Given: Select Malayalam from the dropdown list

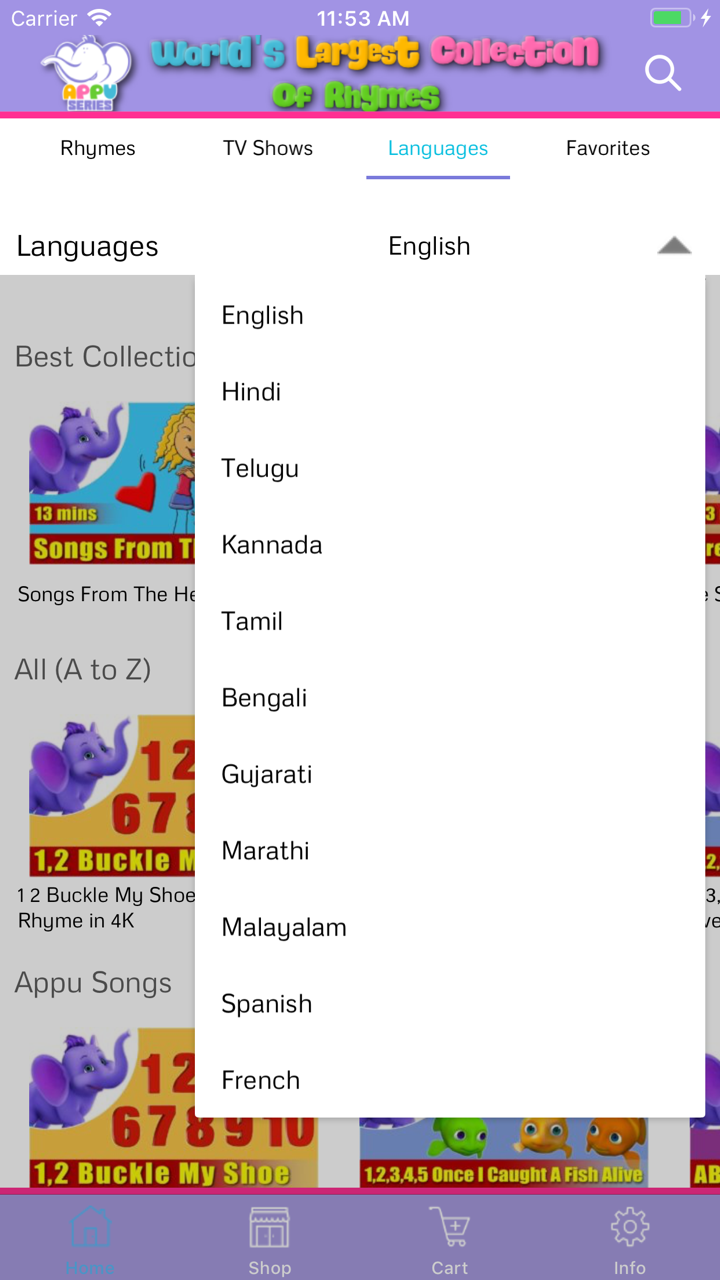Looking at the screenshot, I should (284, 927).
